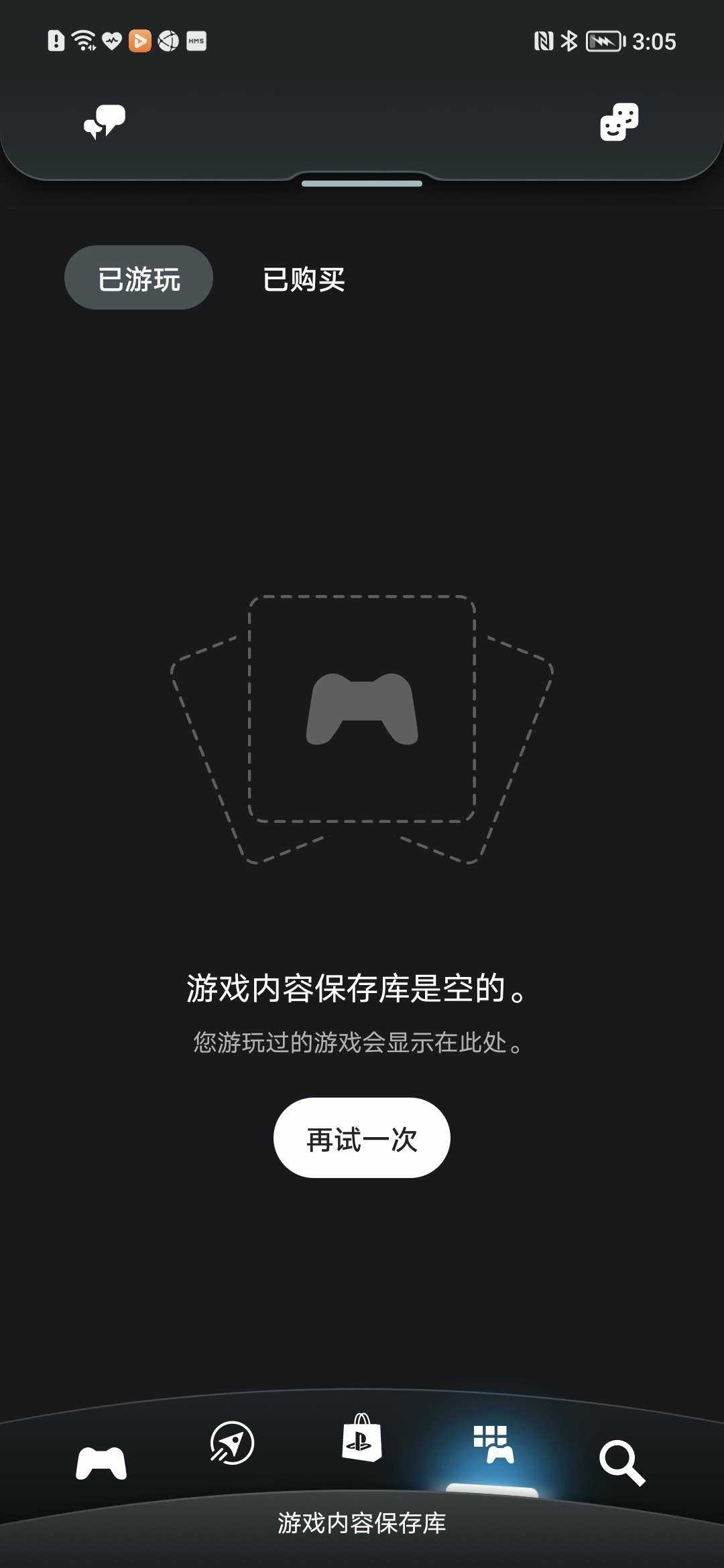
Task: Open the search magnifier tab
Action: pos(621,1463)
